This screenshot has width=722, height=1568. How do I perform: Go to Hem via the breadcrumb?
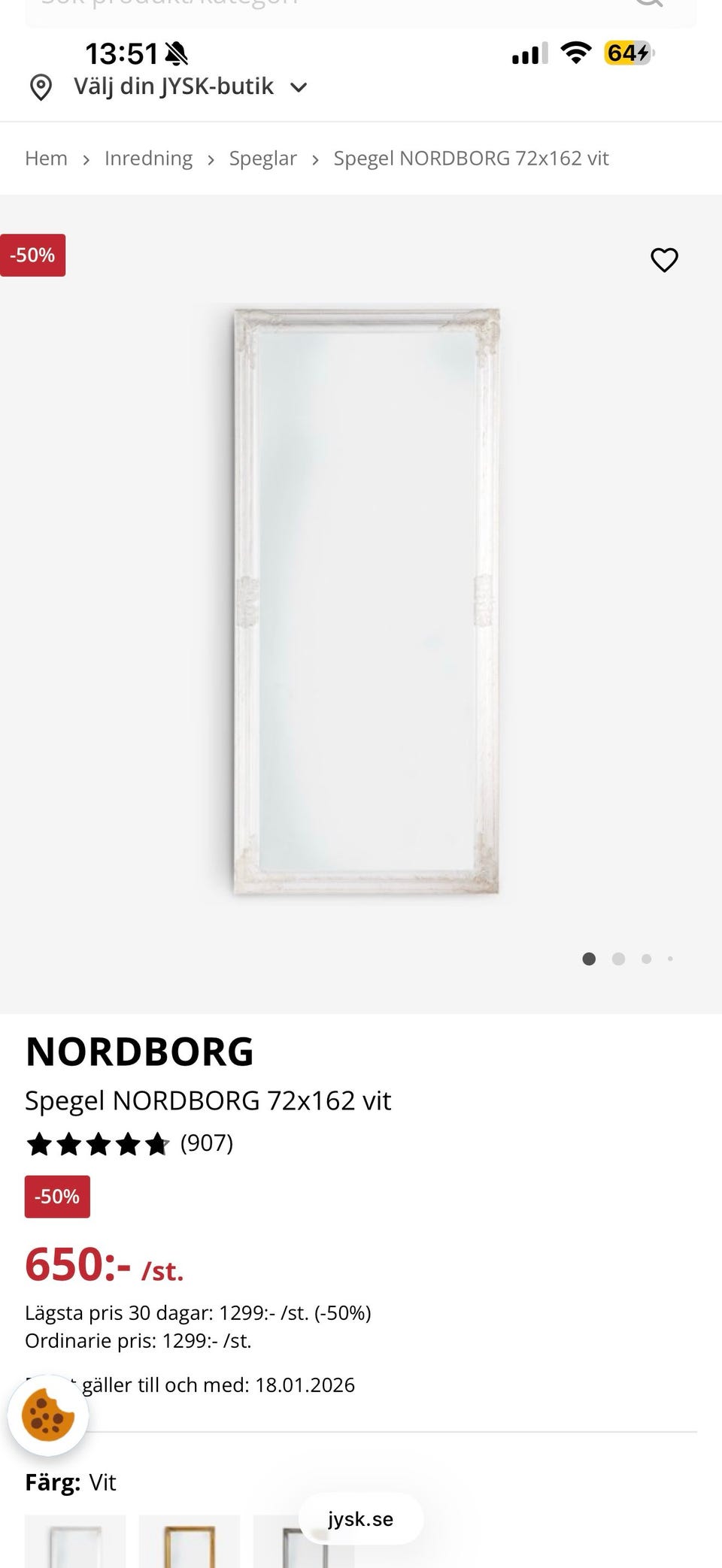click(x=46, y=158)
